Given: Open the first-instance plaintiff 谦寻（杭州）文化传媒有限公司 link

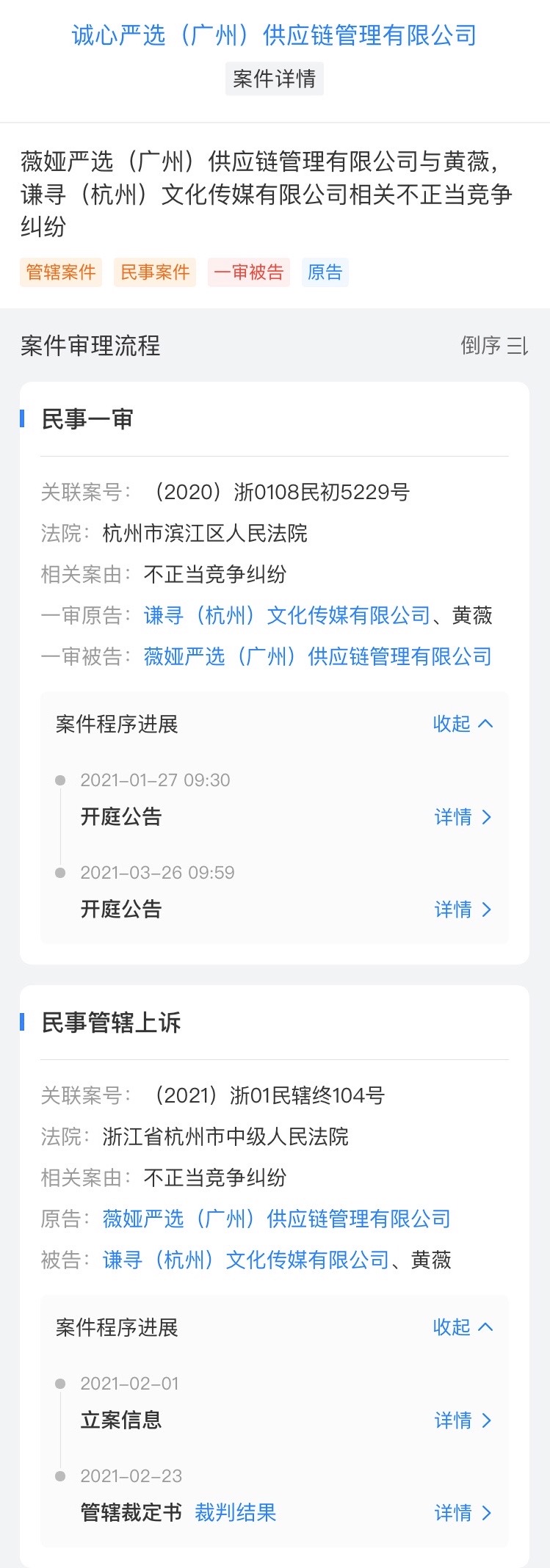Looking at the screenshot, I should click(287, 615).
